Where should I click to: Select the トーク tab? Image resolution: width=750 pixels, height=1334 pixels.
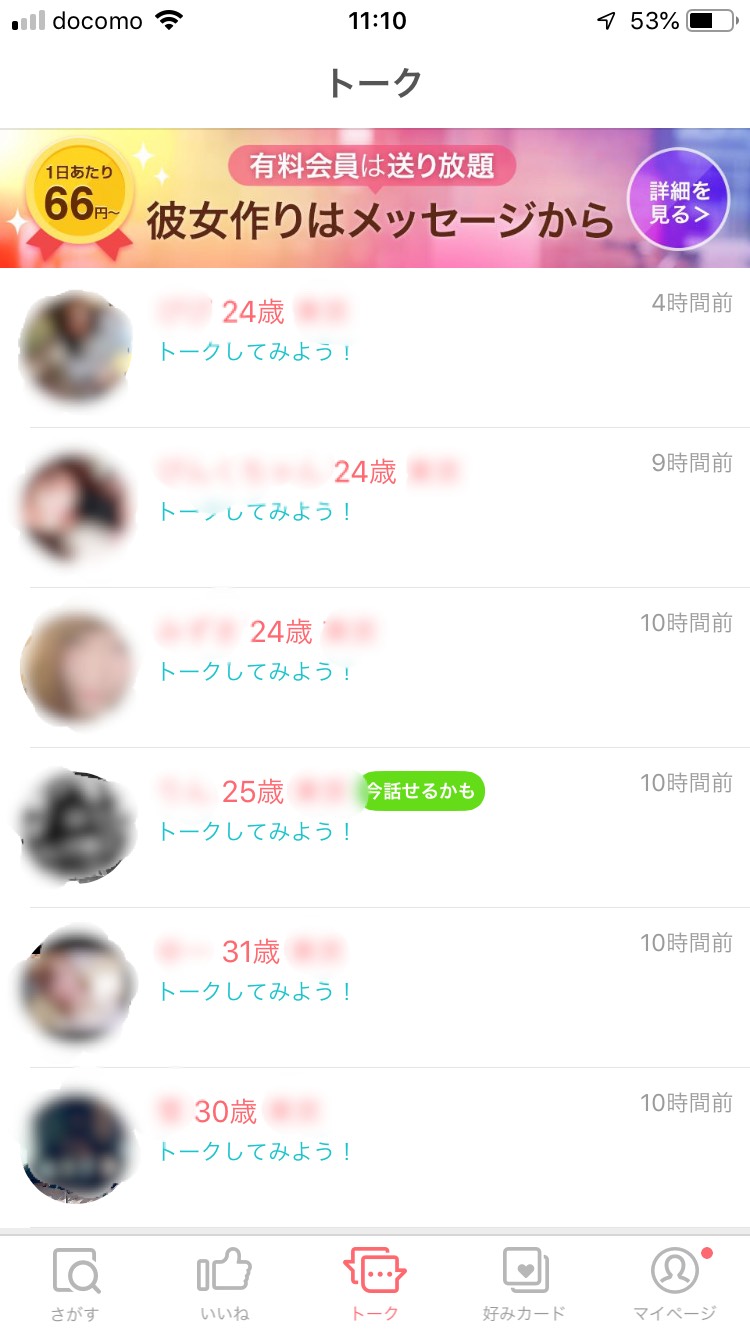[375, 1284]
